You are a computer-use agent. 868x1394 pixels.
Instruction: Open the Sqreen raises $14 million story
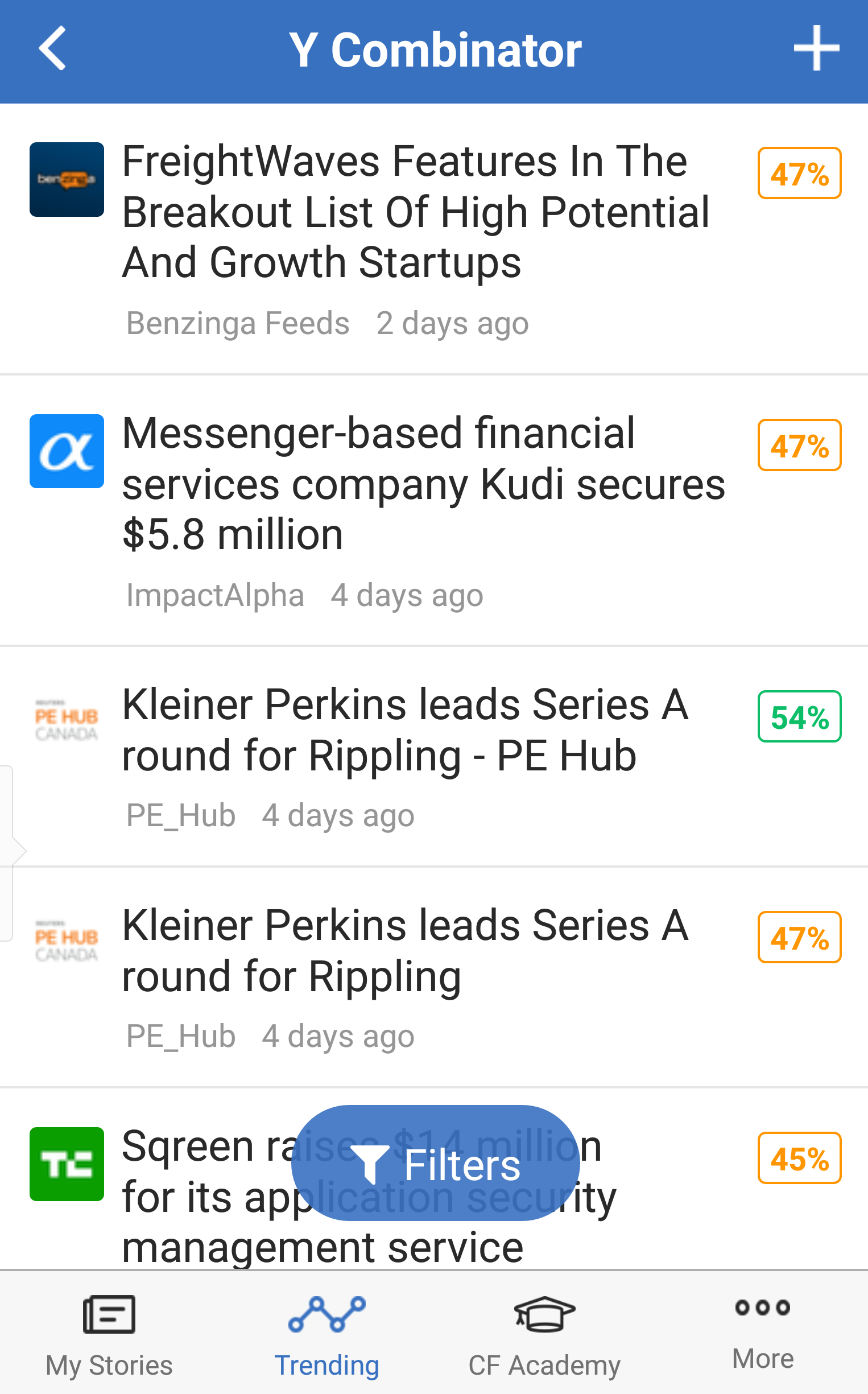point(434,1179)
